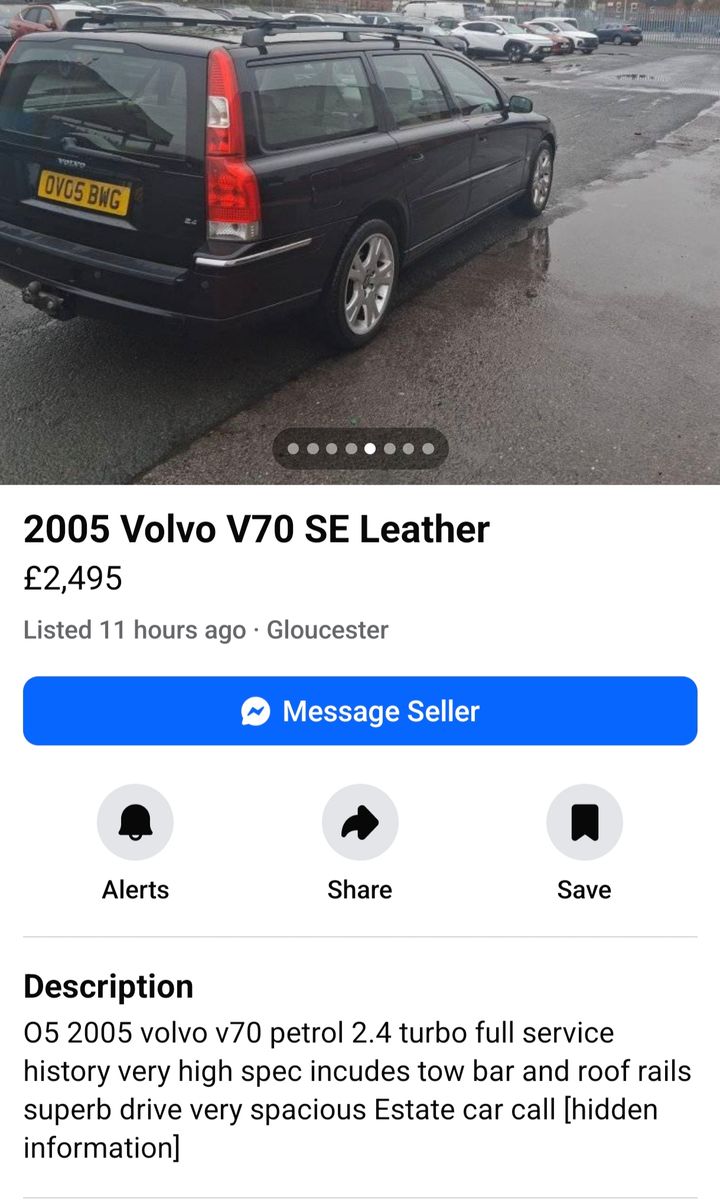Message the seller about the Volvo
The width and height of the screenshot is (720, 1203).
click(x=360, y=711)
